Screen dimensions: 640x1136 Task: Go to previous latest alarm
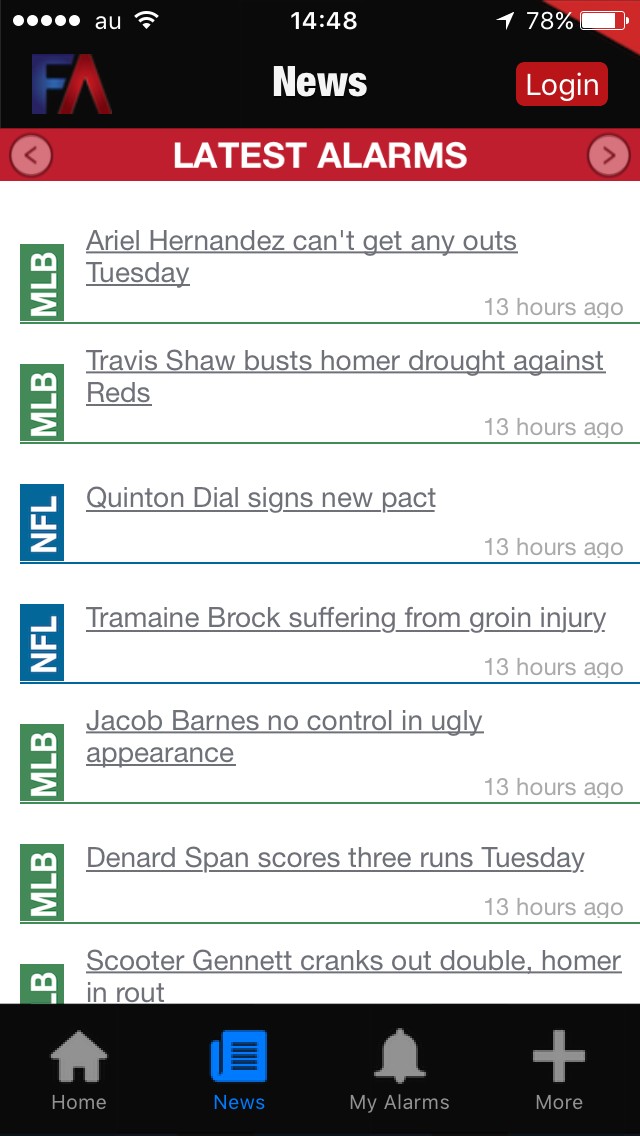[x=31, y=155]
